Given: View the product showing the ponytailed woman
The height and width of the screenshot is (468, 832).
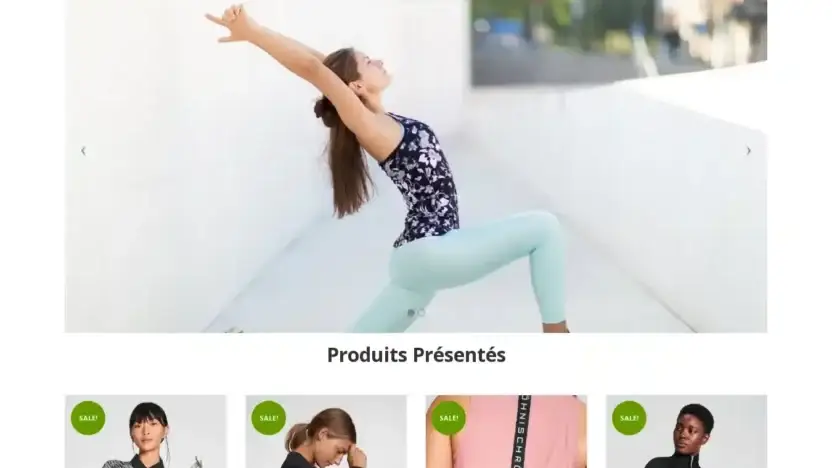Looking at the screenshot, I should tap(326, 434).
